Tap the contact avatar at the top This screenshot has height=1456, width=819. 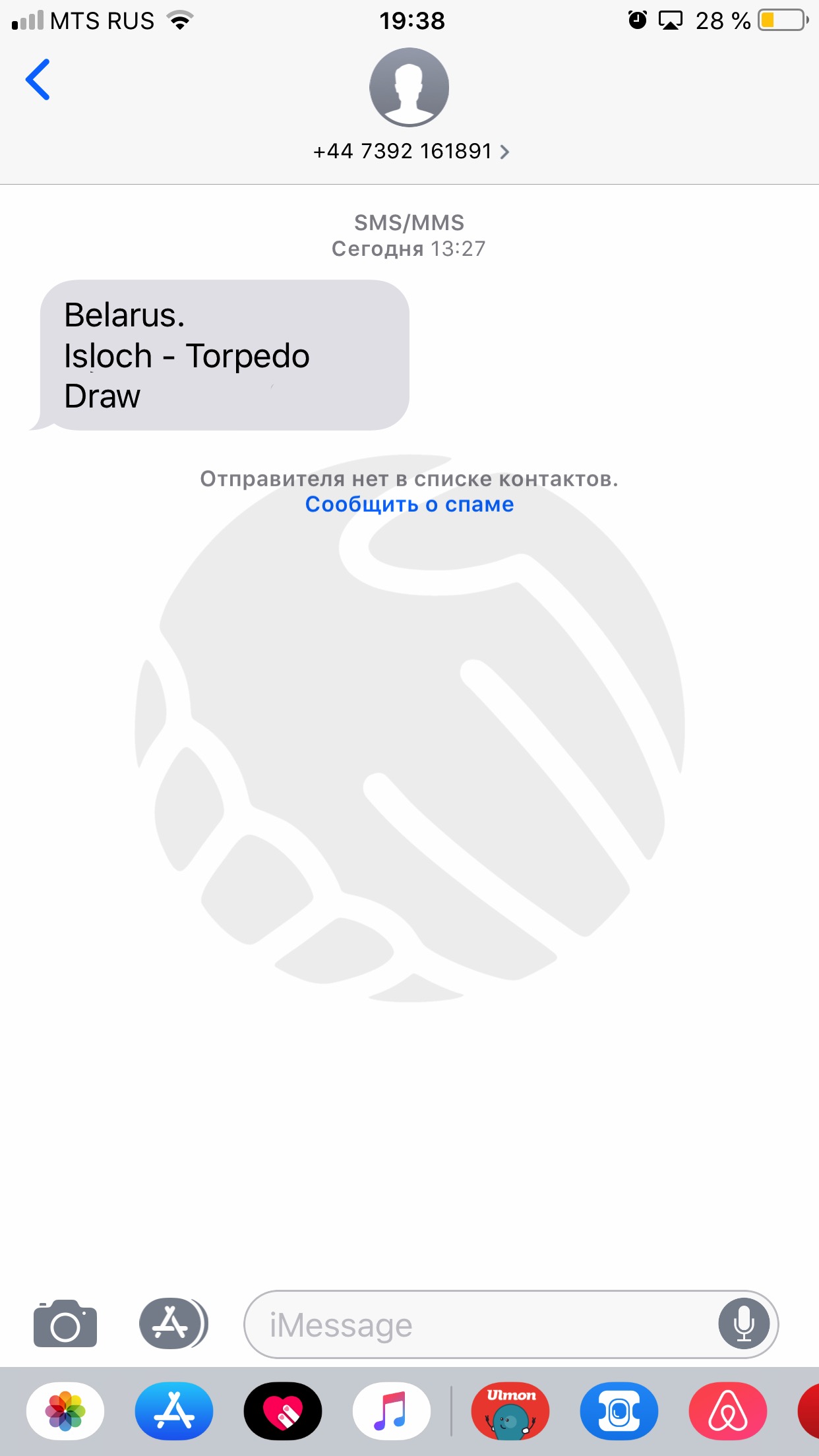[409, 87]
